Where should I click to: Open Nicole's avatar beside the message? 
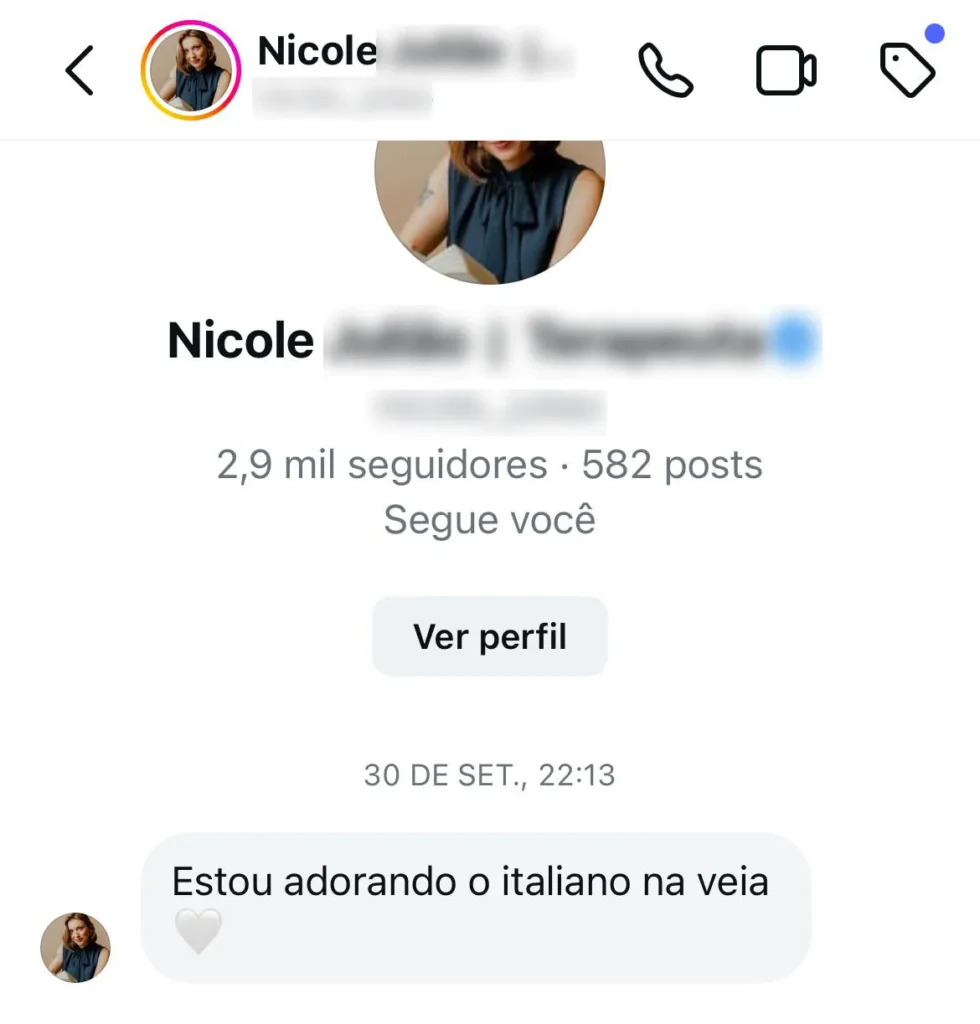(75, 947)
